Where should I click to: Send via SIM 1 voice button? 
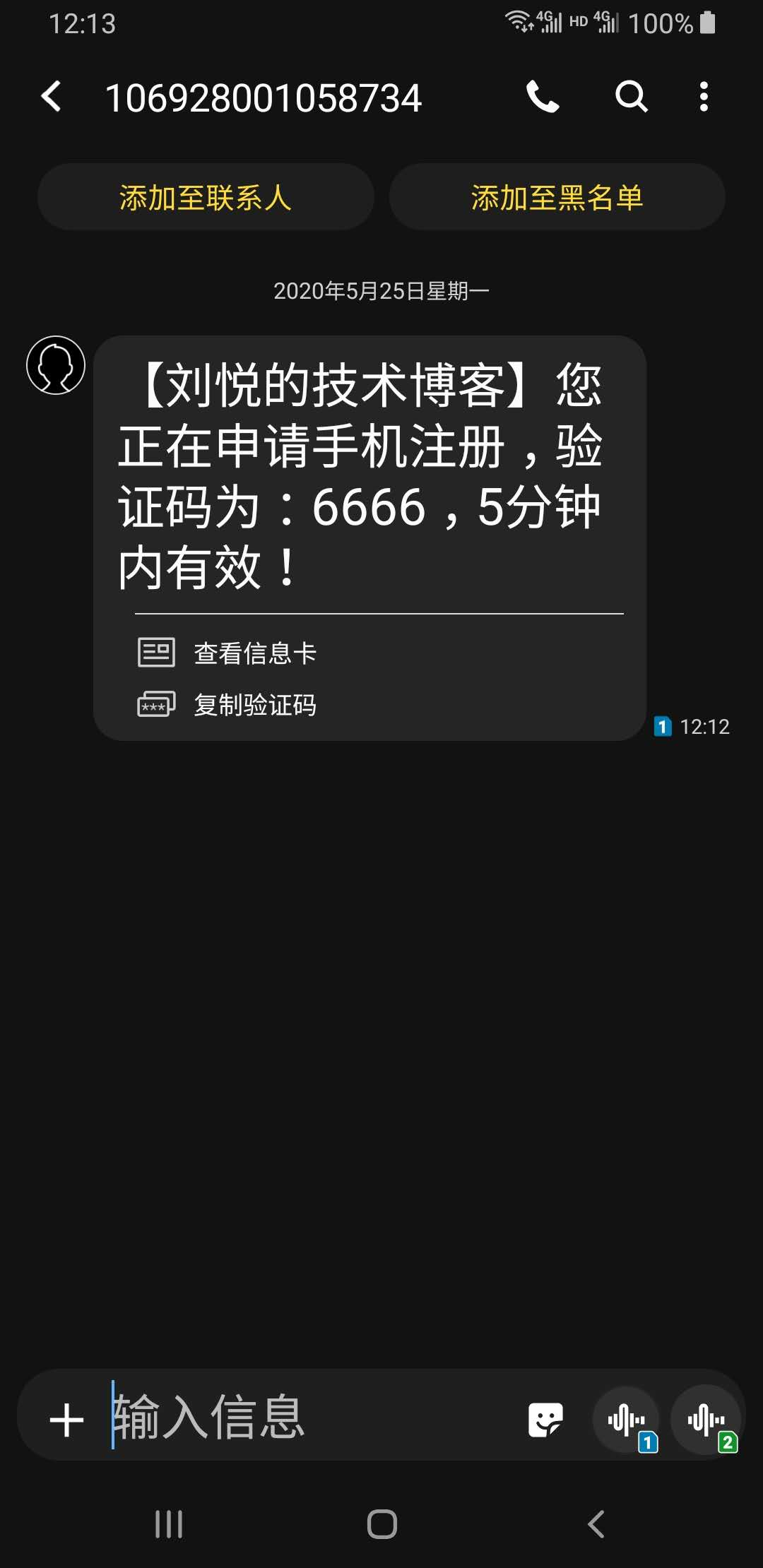point(627,1420)
